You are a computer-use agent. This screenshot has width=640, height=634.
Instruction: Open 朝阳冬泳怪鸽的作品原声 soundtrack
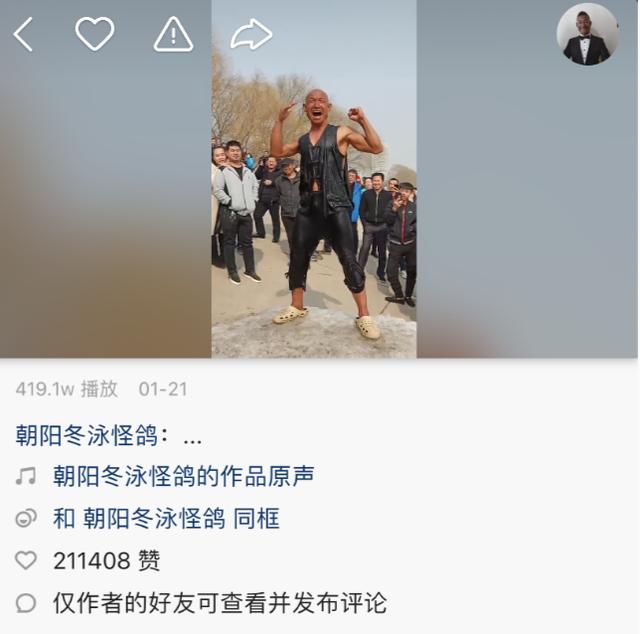[x=183, y=476]
